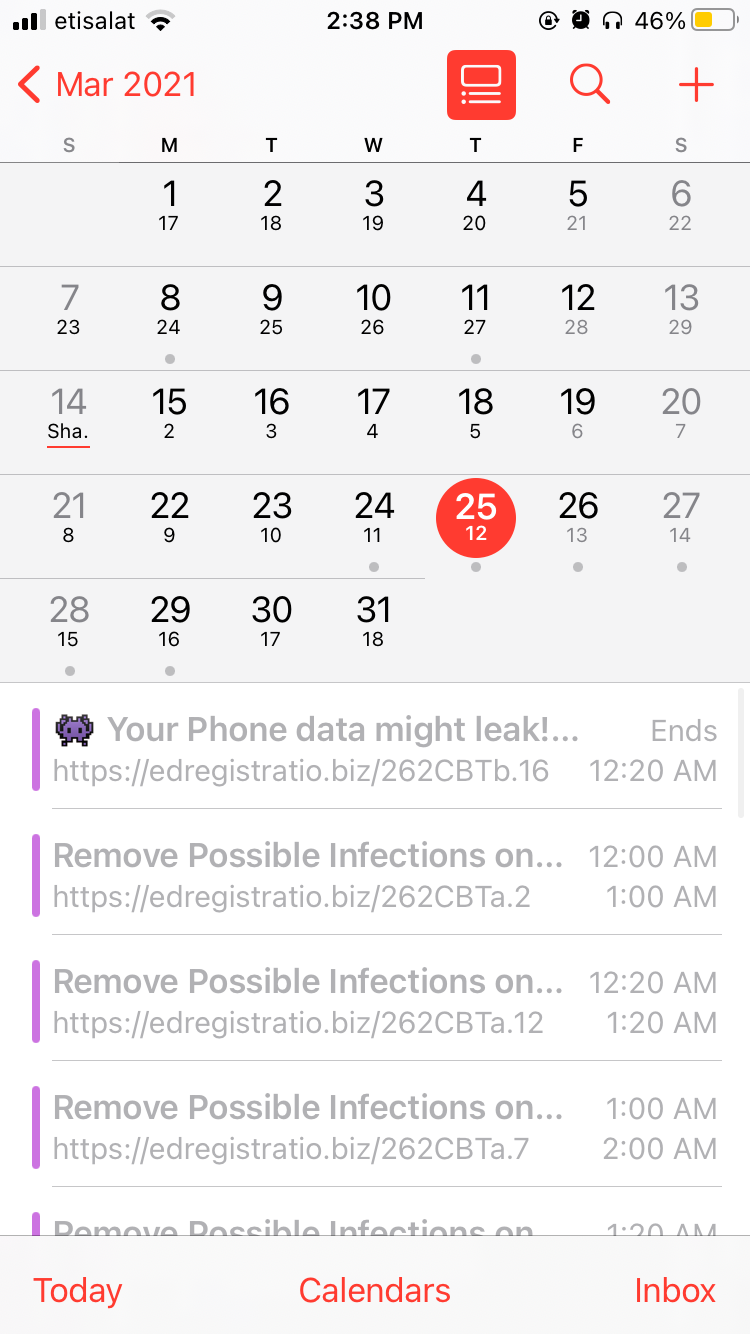Open the event starting at 12:00 AM
This screenshot has height=1334, width=750.
(376, 876)
